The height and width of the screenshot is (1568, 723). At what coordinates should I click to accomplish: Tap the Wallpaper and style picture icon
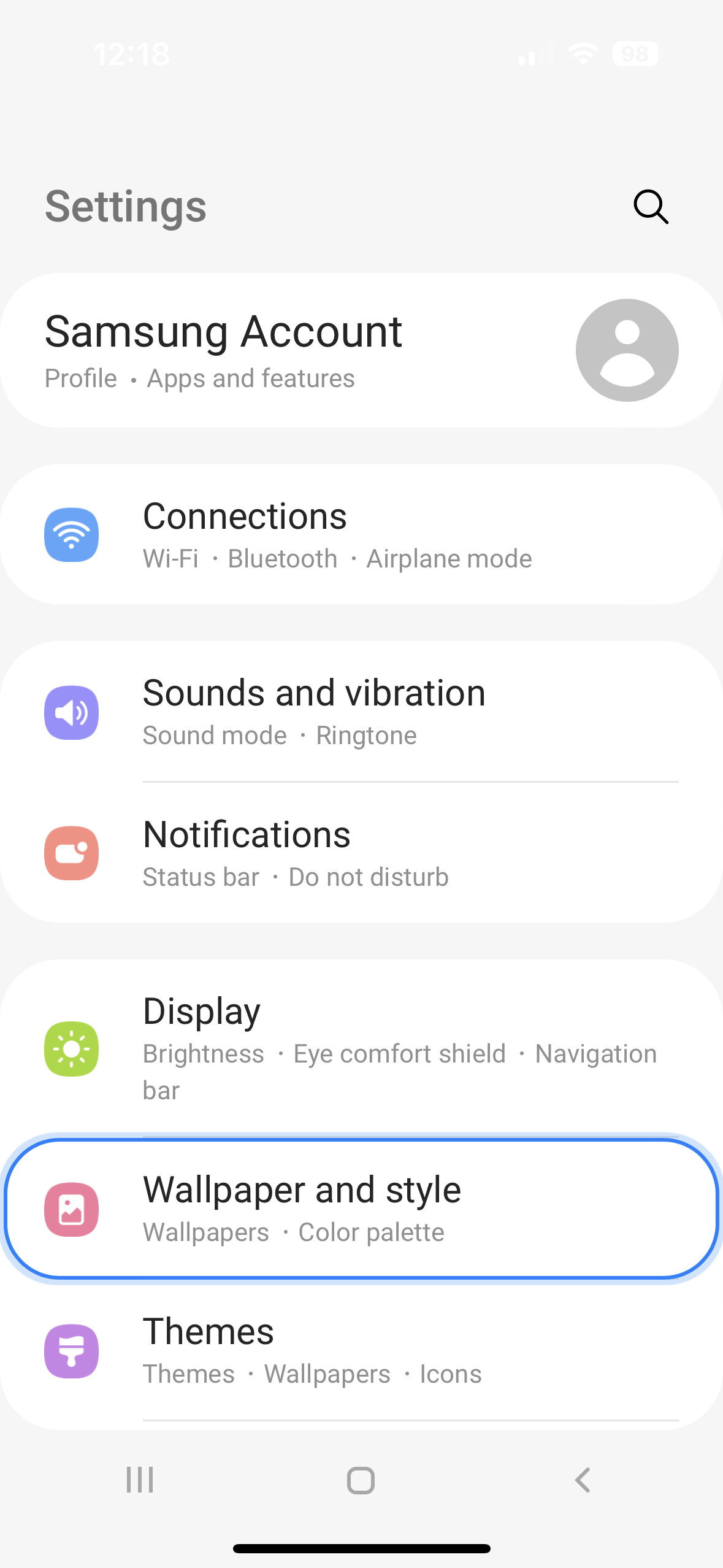click(72, 1209)
